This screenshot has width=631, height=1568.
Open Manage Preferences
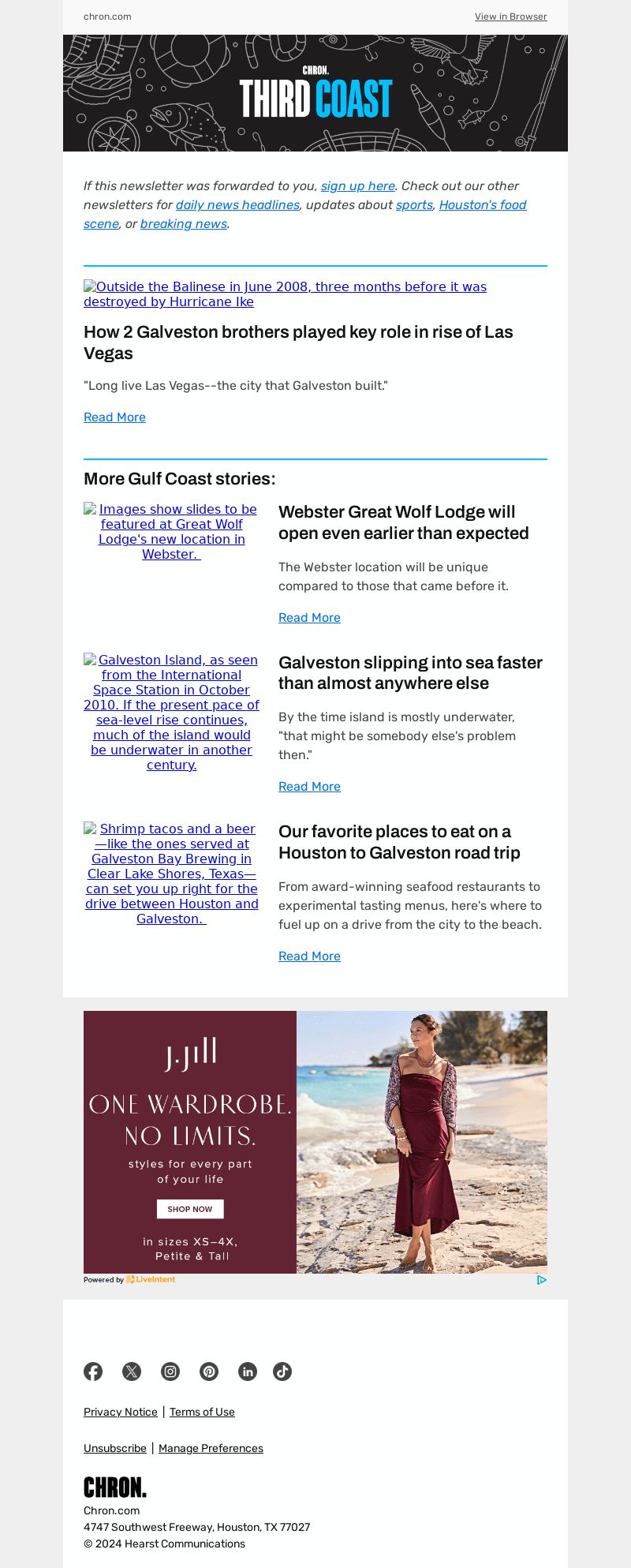[211, 1448]
